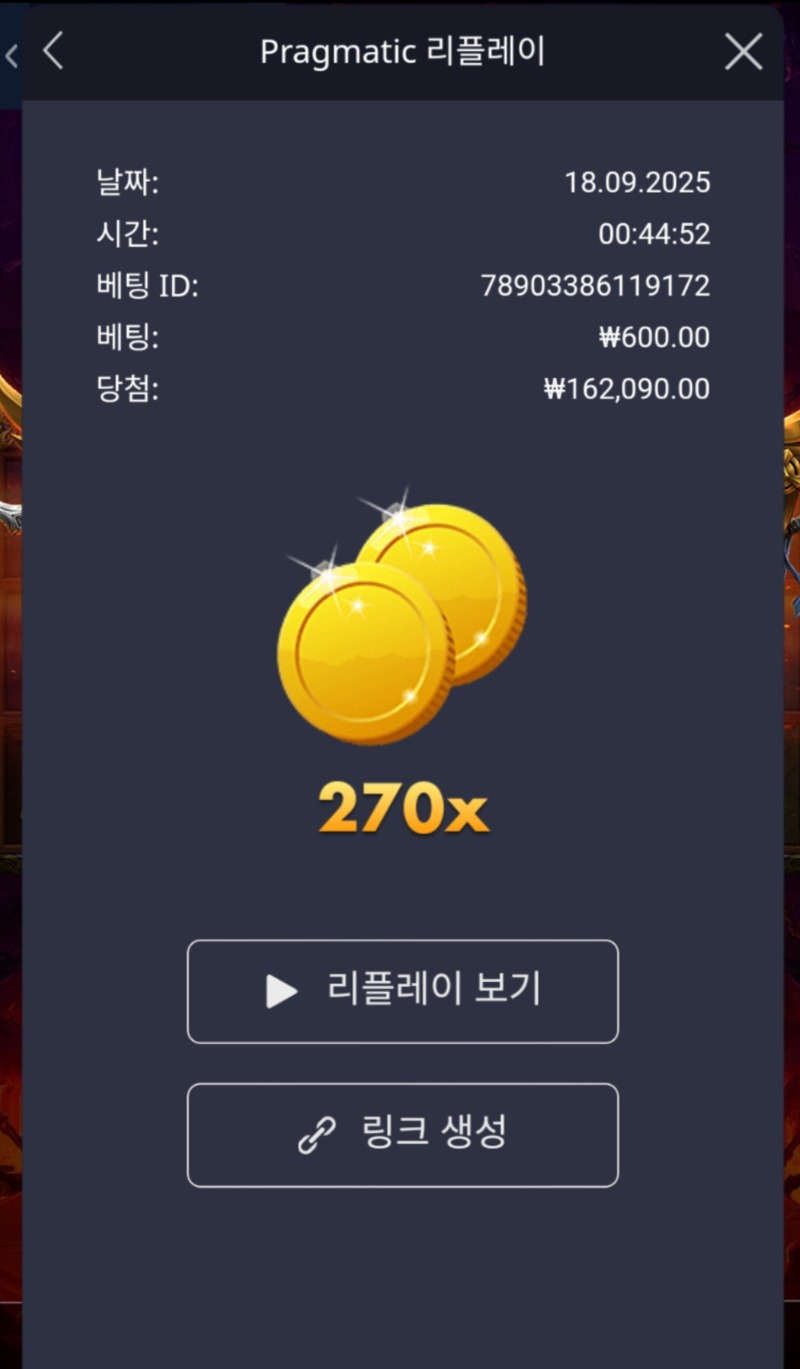The width and height of the screenshot is (800, 1369).
Task: Close the Pragmatic replay dialog
Action: [x=743, y=51]
